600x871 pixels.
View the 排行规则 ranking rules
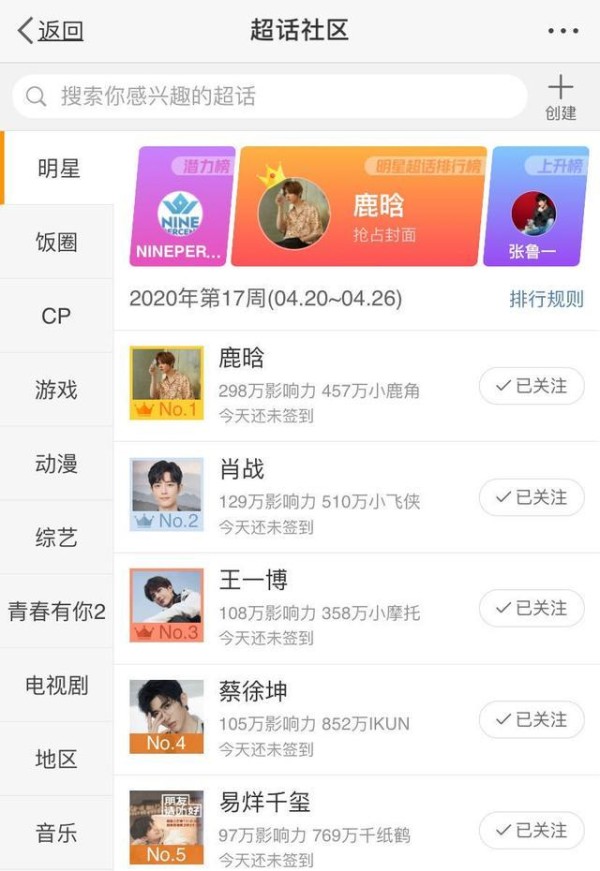(546, 299)
